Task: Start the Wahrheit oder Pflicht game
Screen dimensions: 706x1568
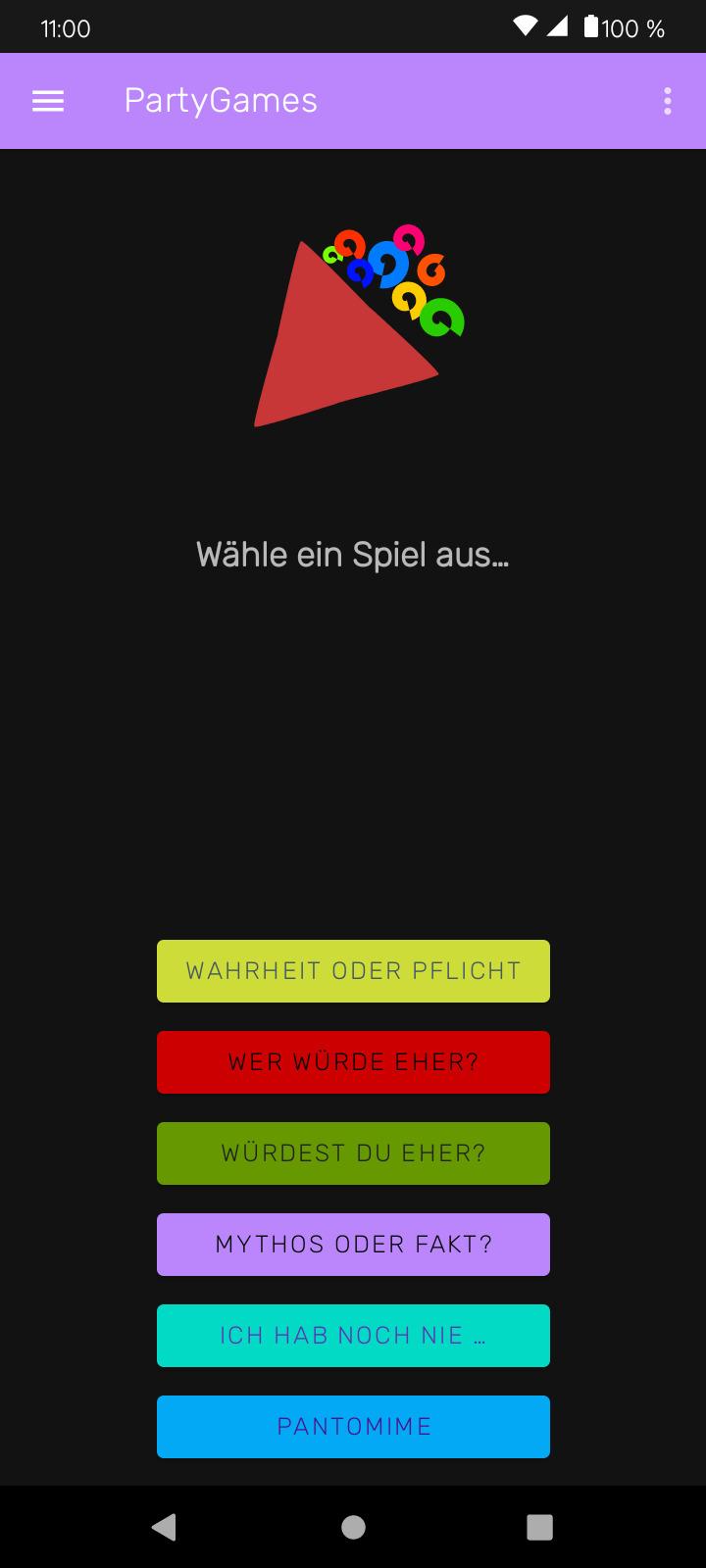Action: 353,971
